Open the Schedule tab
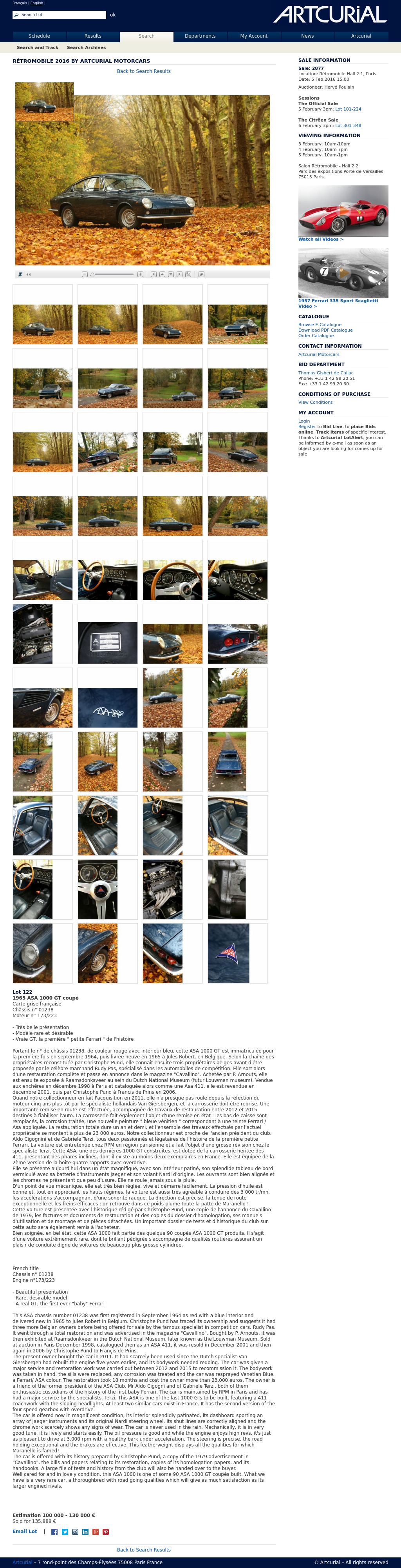The height and width of the screenshot is (1568, 401). [x=39, y=36]
